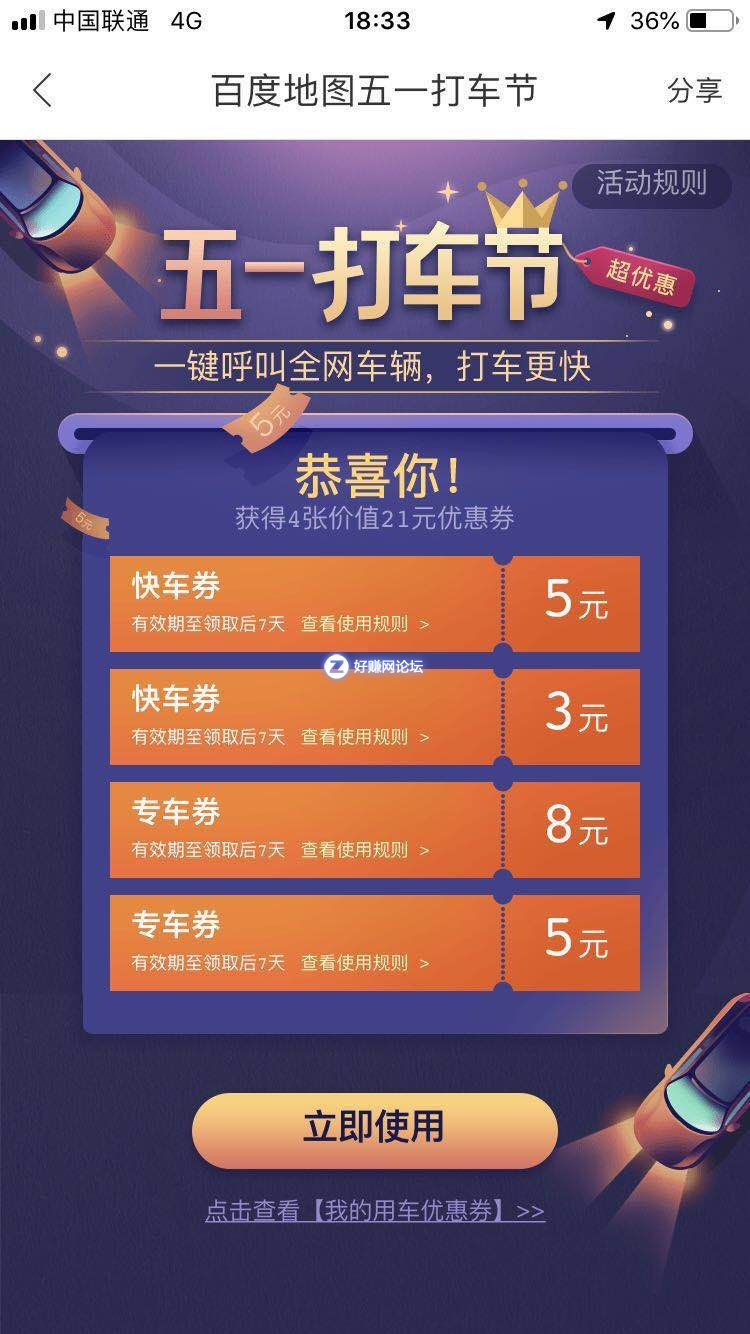View usage rules for the 5元 快车券
Screen dimensions: 750x1334
coord(365,624)
